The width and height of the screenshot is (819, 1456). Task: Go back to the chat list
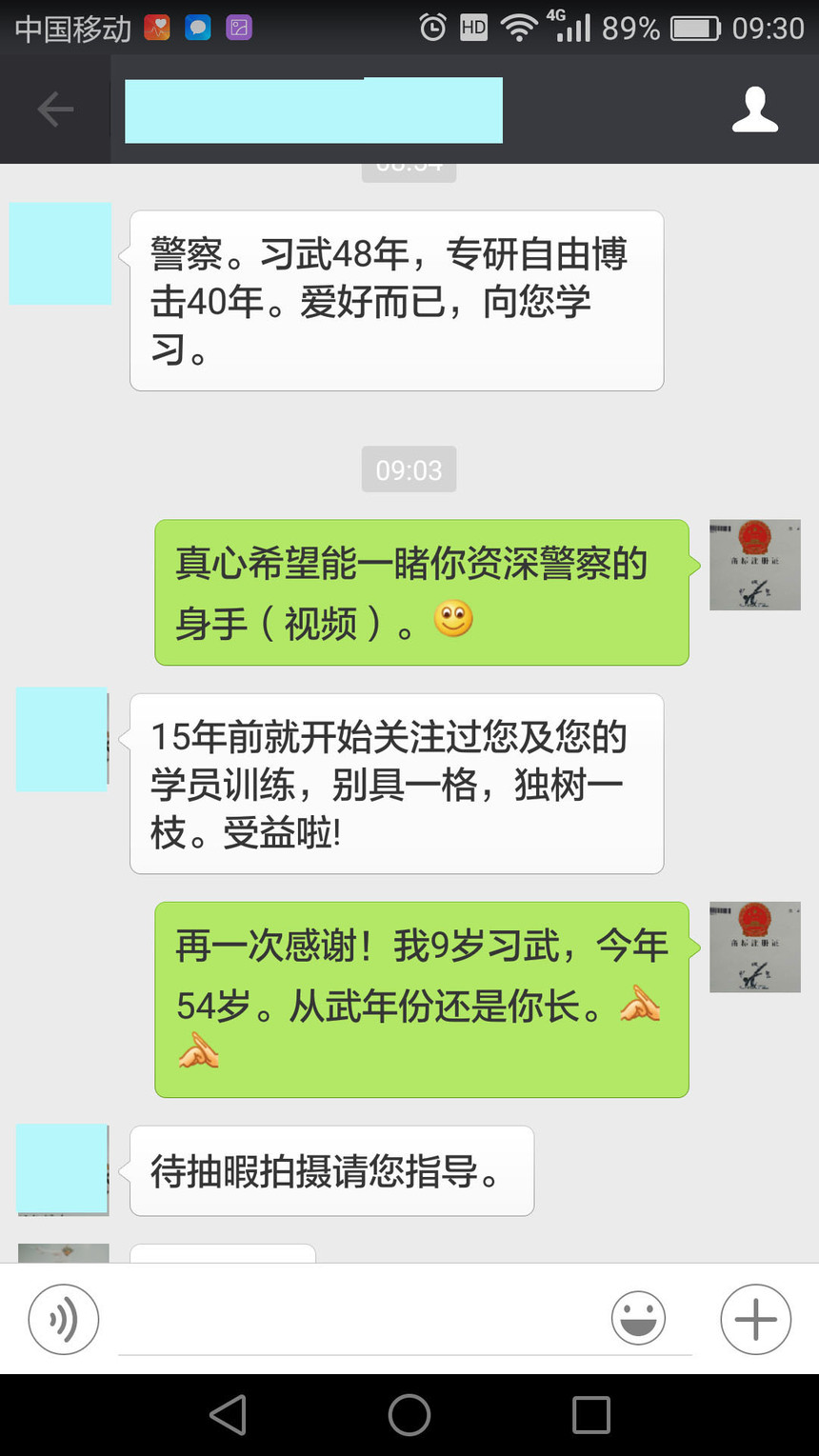(54, 110)
